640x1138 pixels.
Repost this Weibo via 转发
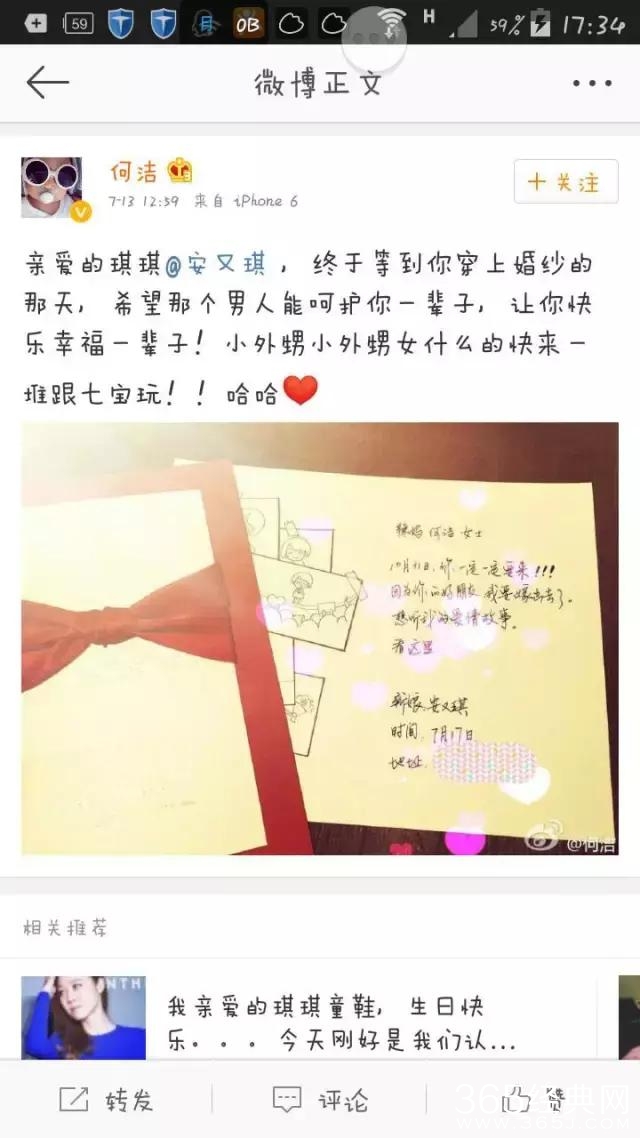coord(107,1101)
